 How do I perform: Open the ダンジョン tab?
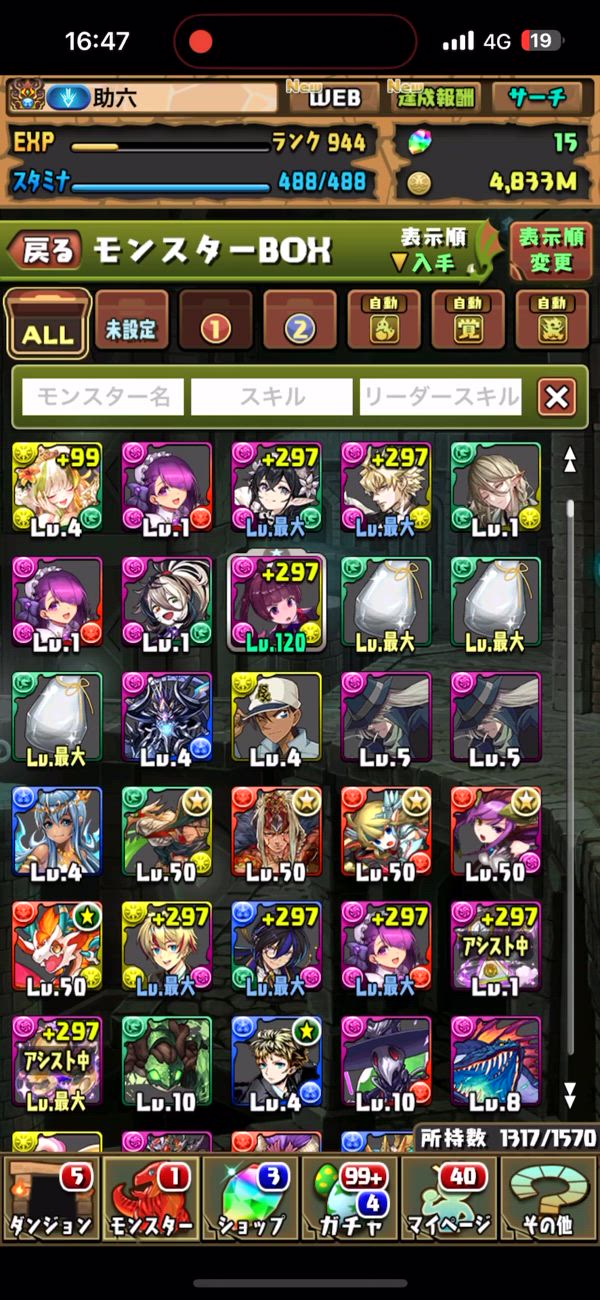click(49, 1197)
